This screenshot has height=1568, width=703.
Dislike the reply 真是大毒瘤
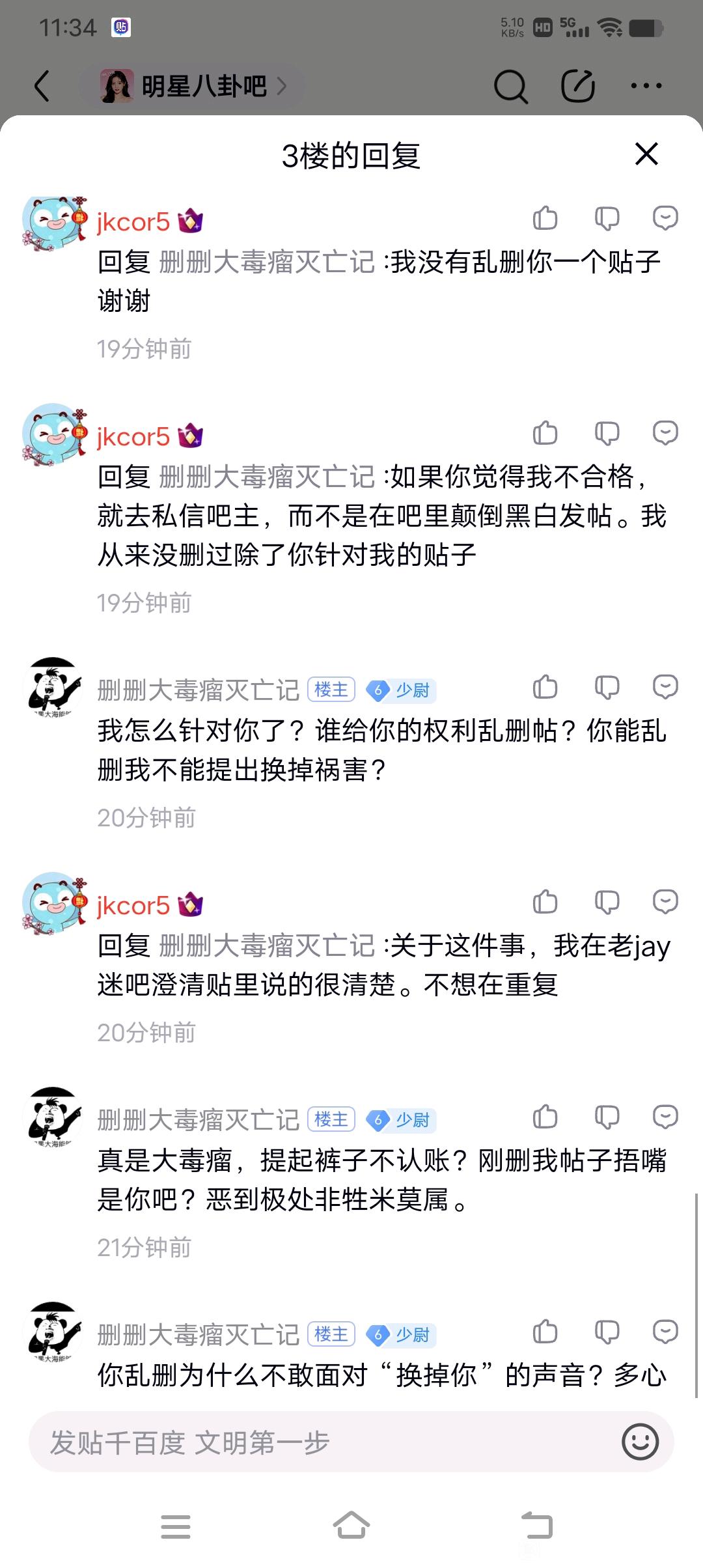click(x=607, y=1117)
